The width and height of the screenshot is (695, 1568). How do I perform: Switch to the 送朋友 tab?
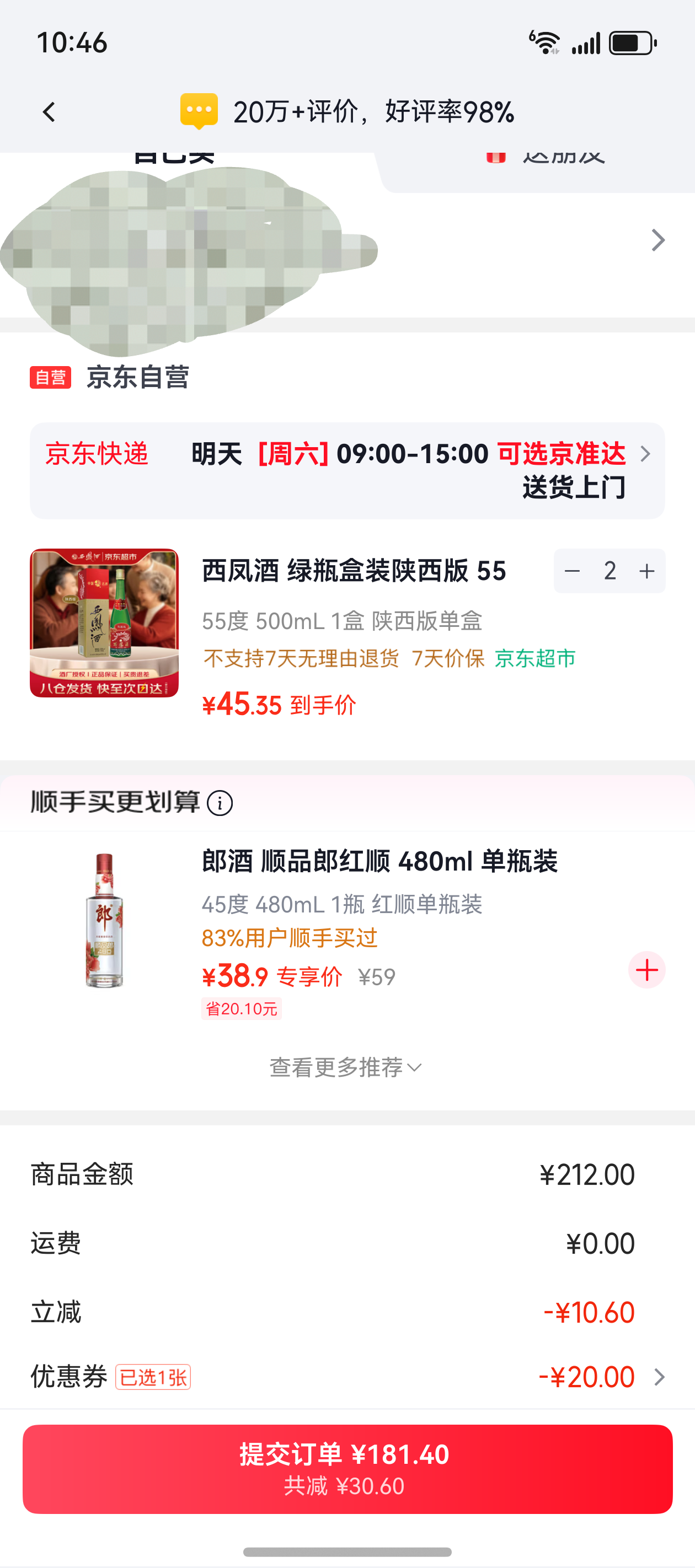point(563,156)
